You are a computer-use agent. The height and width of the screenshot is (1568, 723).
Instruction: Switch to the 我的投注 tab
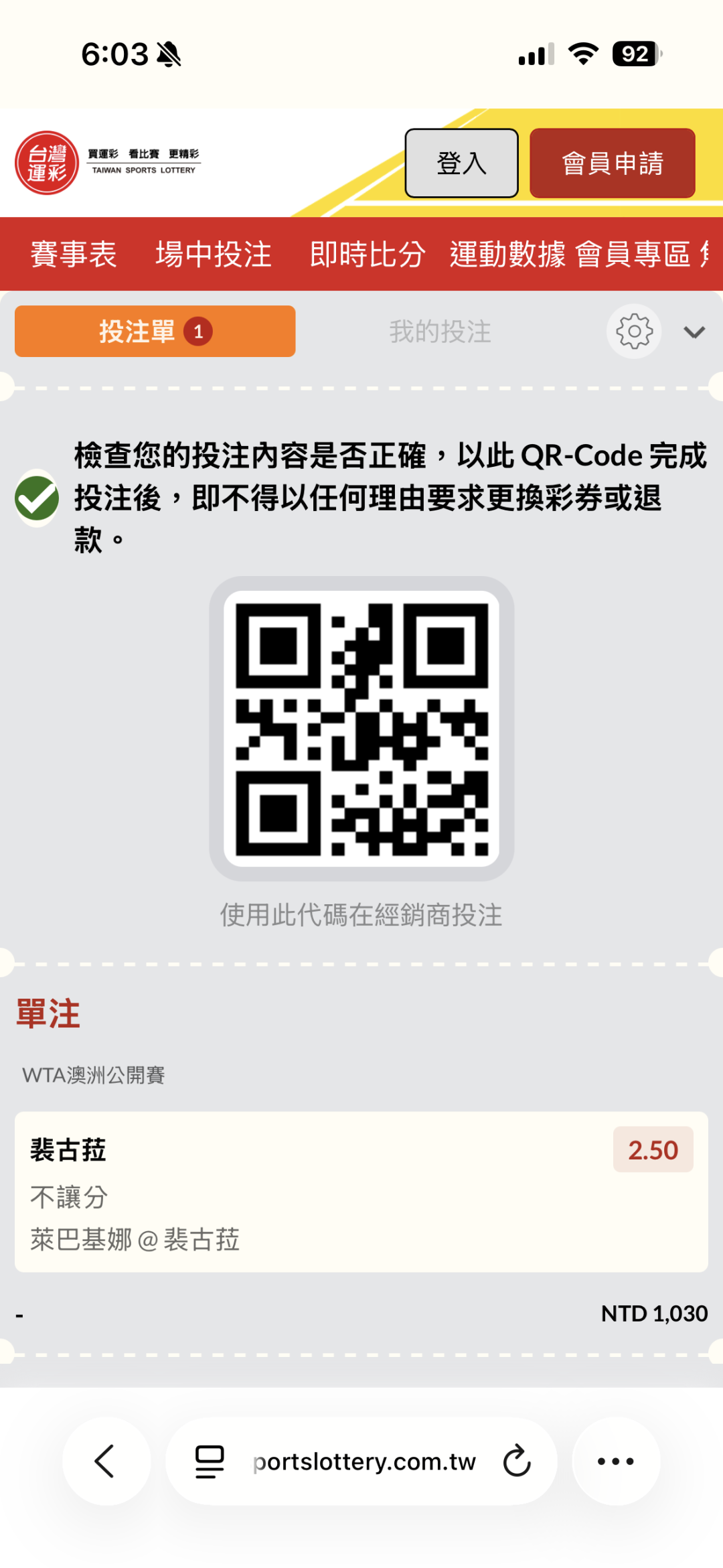pos(440,332)
